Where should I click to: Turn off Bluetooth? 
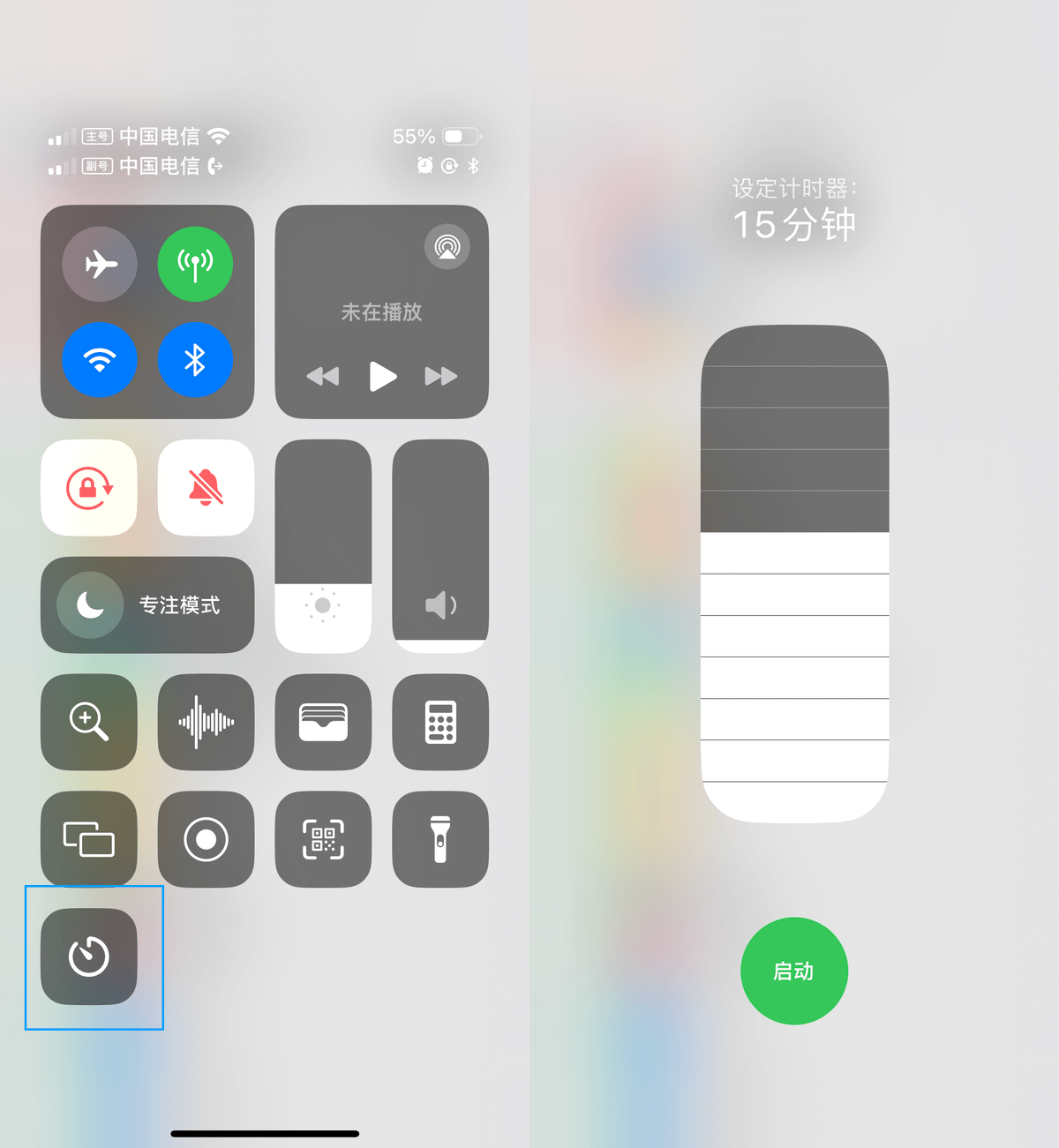(x=195, y=359)
